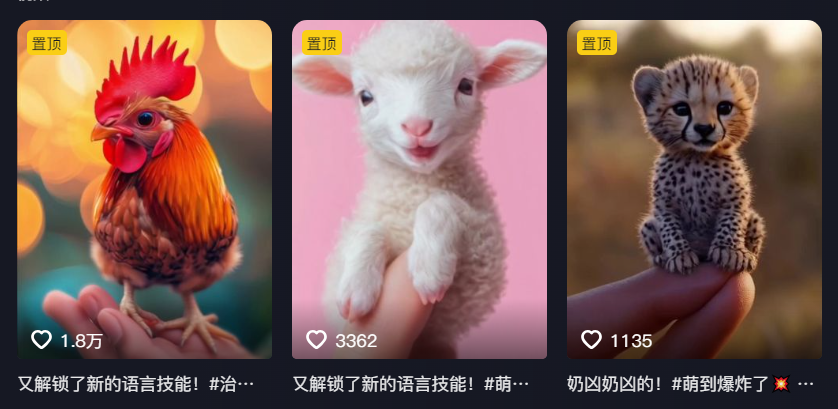Open the pinned lamb video
This screenshot has width=838, height=409.
click(419, 190)
